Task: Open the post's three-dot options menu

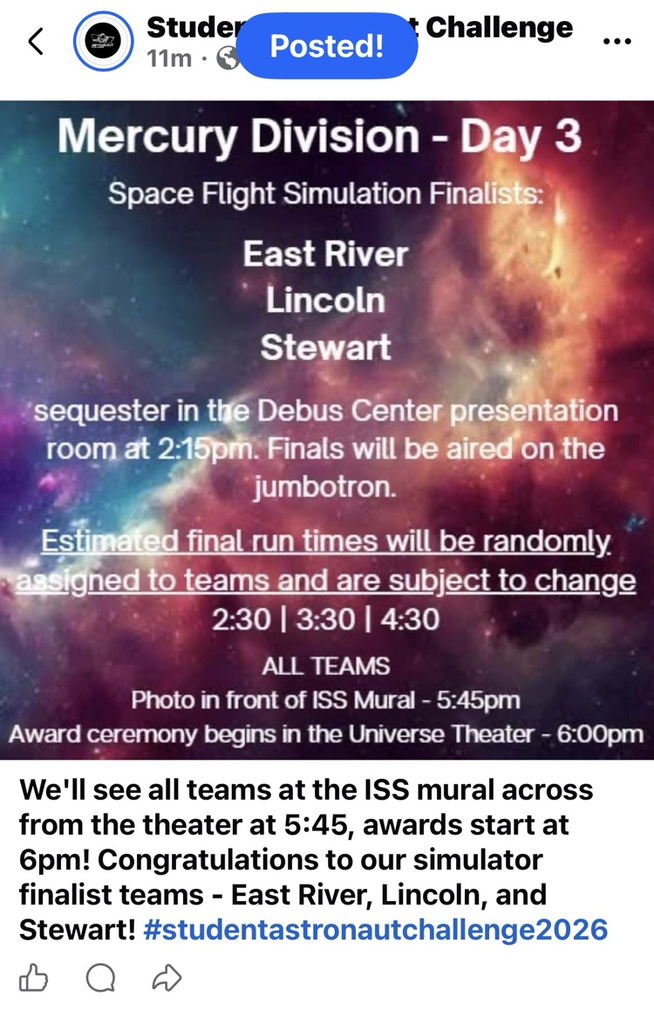Action: pos(619,42)
